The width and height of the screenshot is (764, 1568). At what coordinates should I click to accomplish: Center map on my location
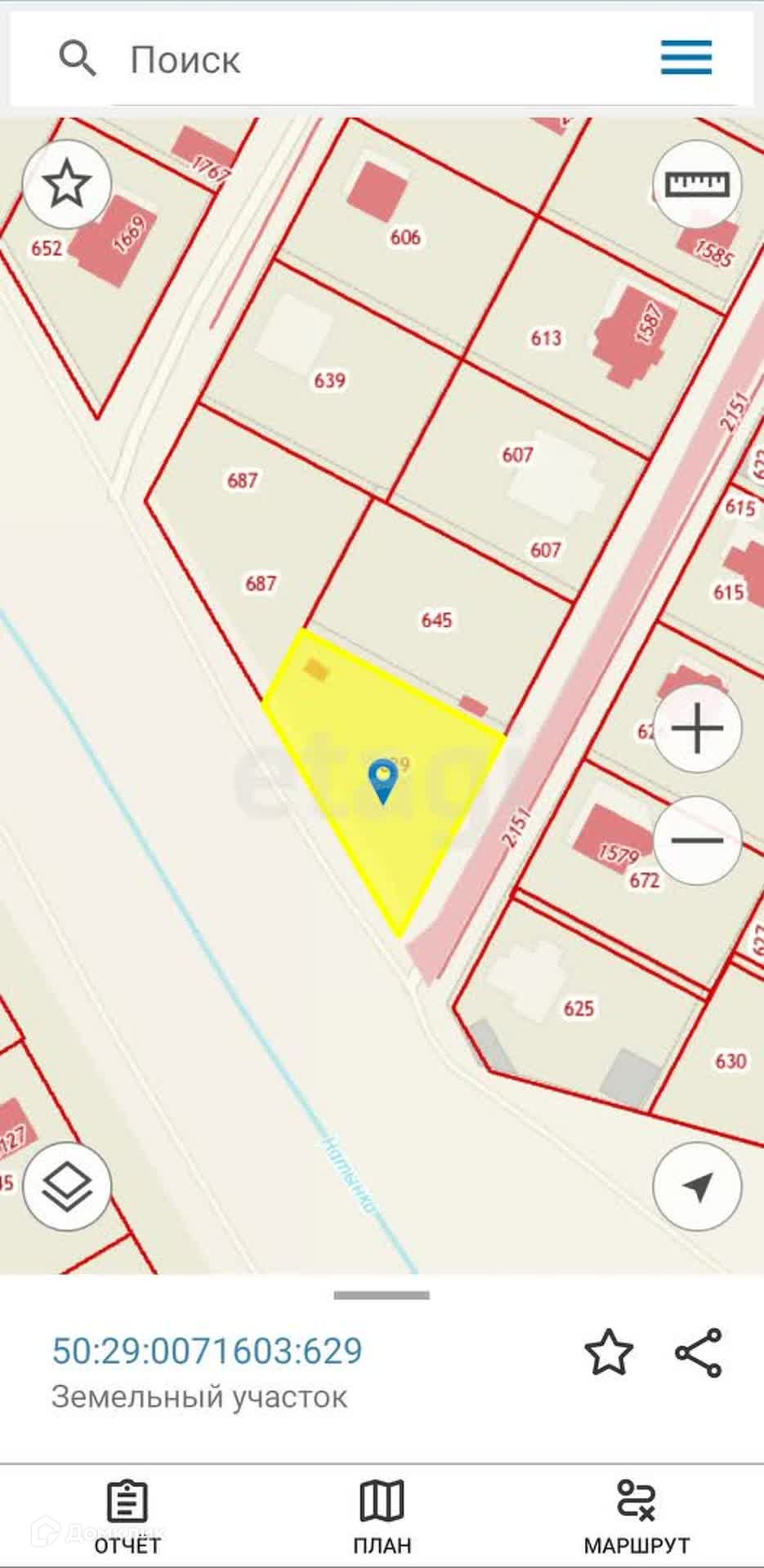[697, 1186]
